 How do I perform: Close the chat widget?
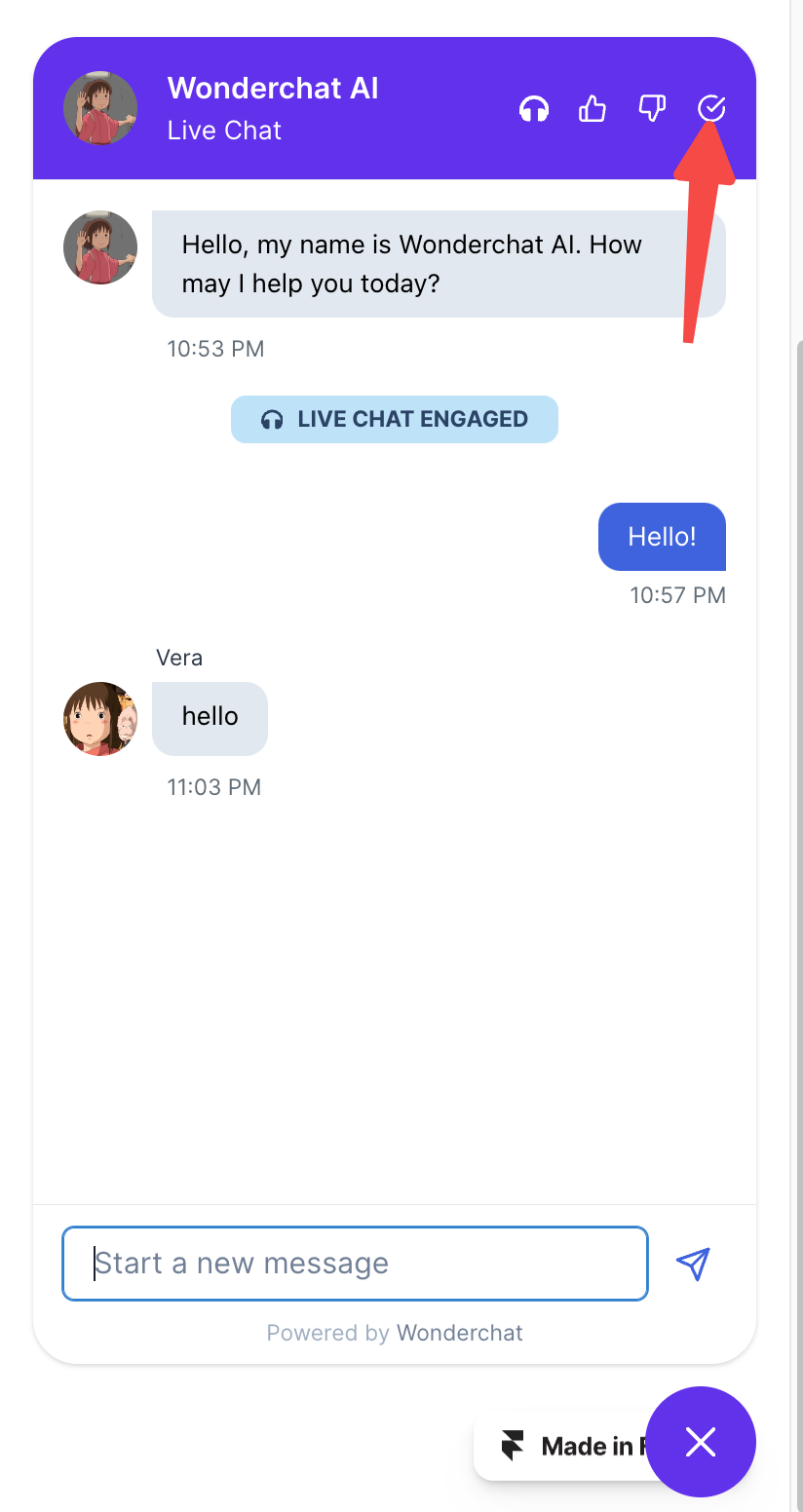pos(701,1442)
